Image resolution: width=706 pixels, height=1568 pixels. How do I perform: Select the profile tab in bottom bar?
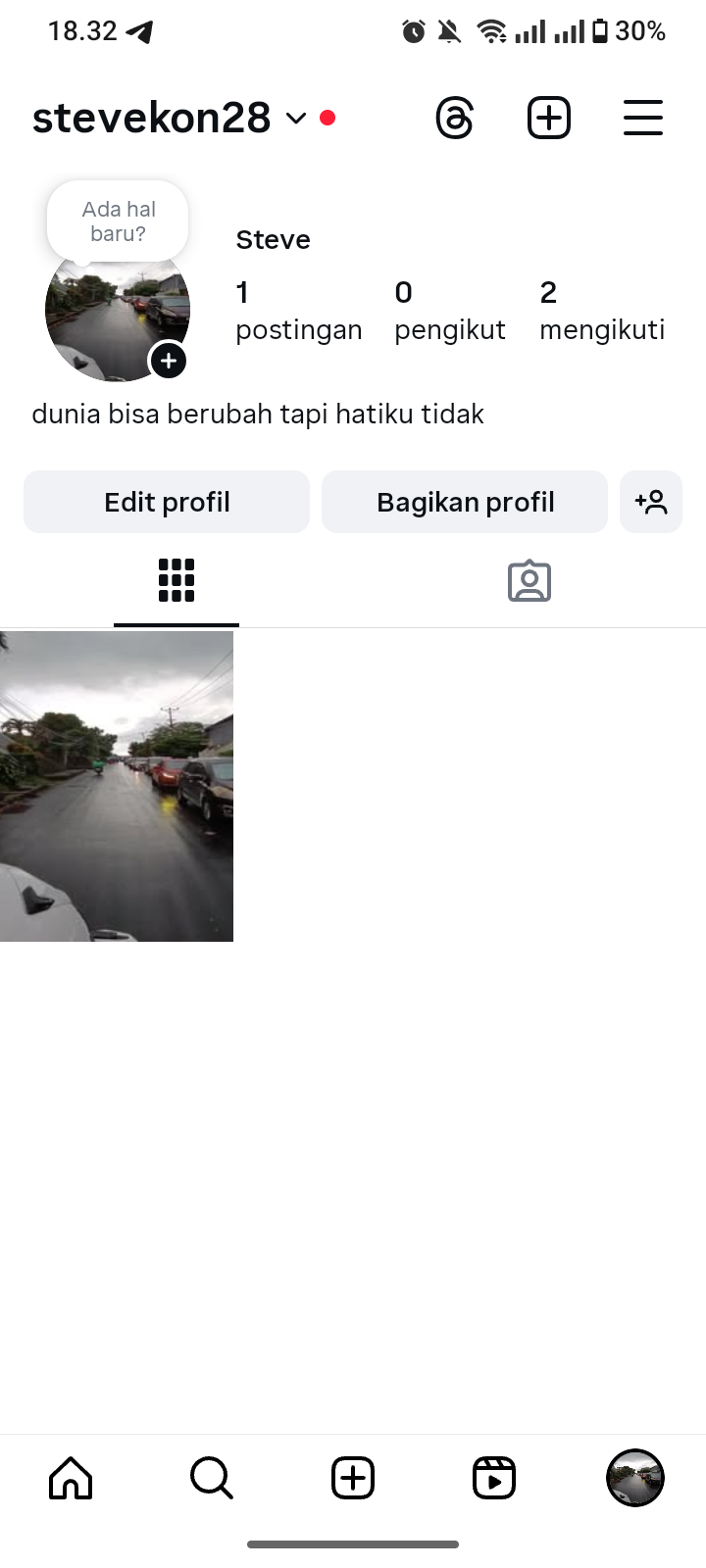(635, 1478)
